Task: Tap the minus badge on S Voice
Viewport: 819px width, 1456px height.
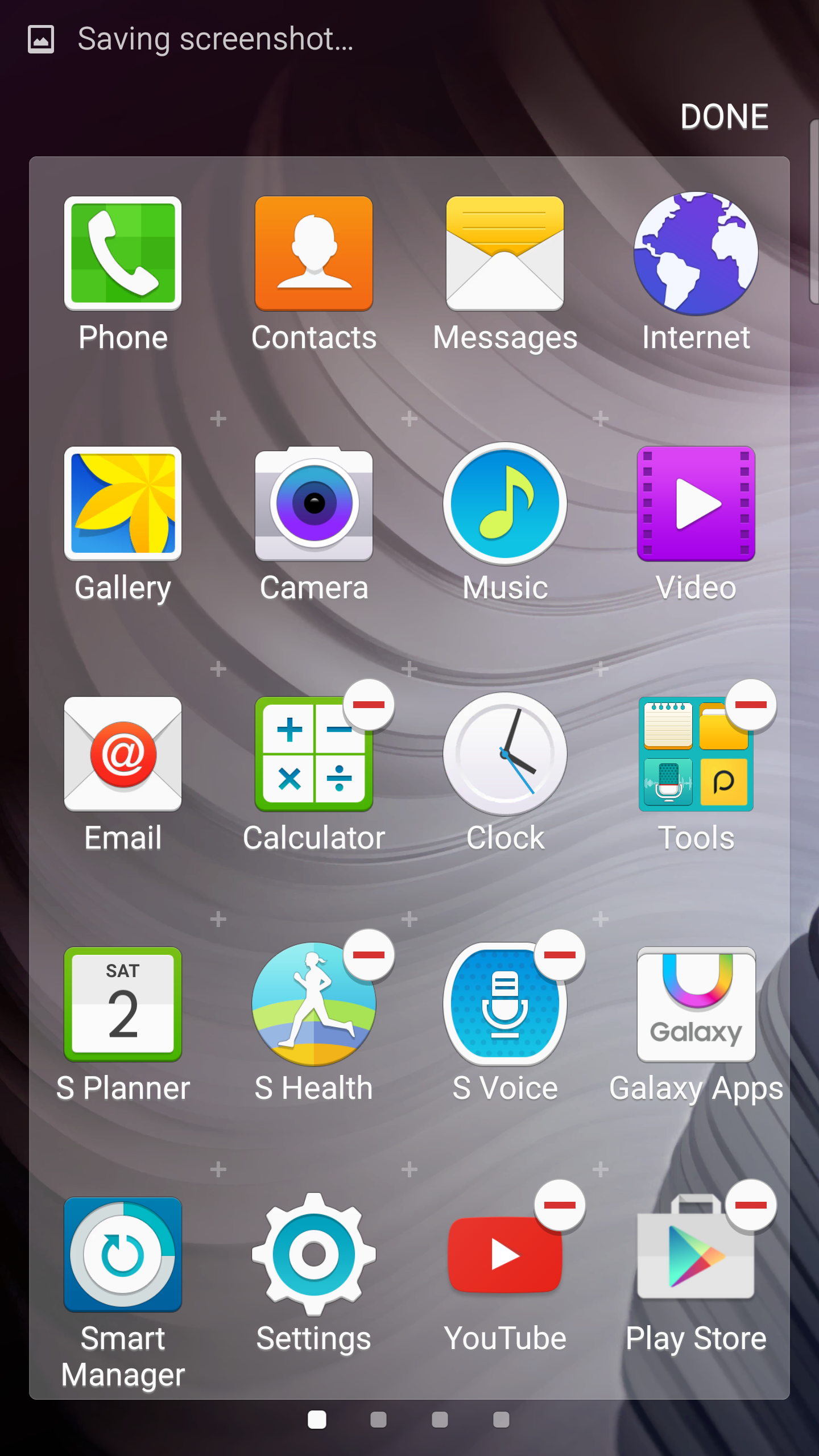Action: click(x=560, y=955)
